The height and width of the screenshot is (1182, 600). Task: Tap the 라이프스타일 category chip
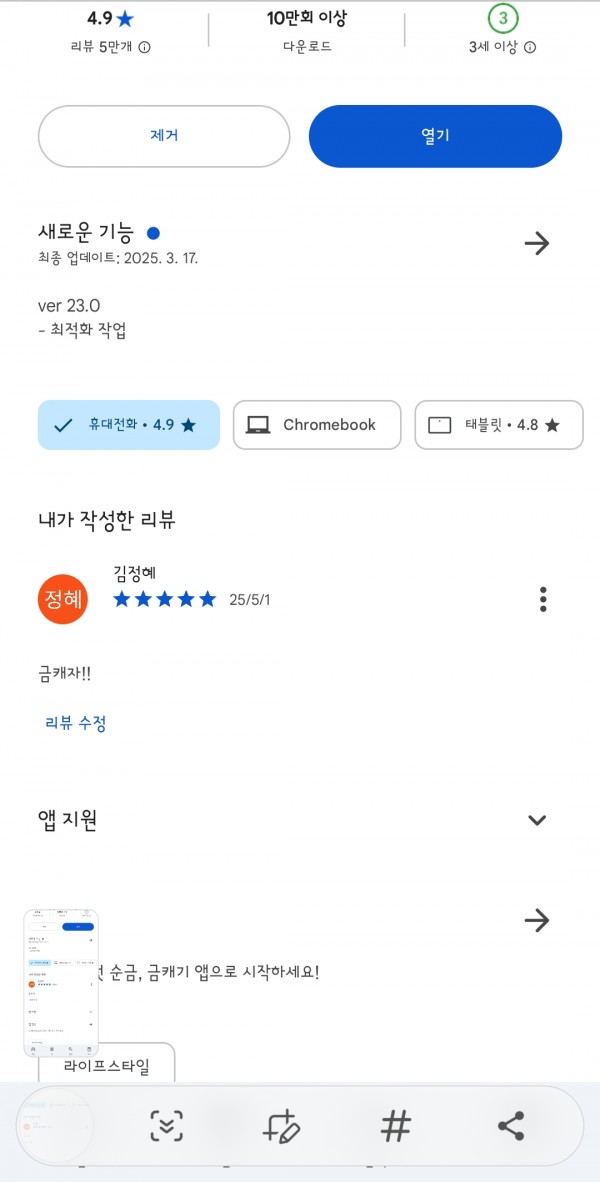[106, 1066]
